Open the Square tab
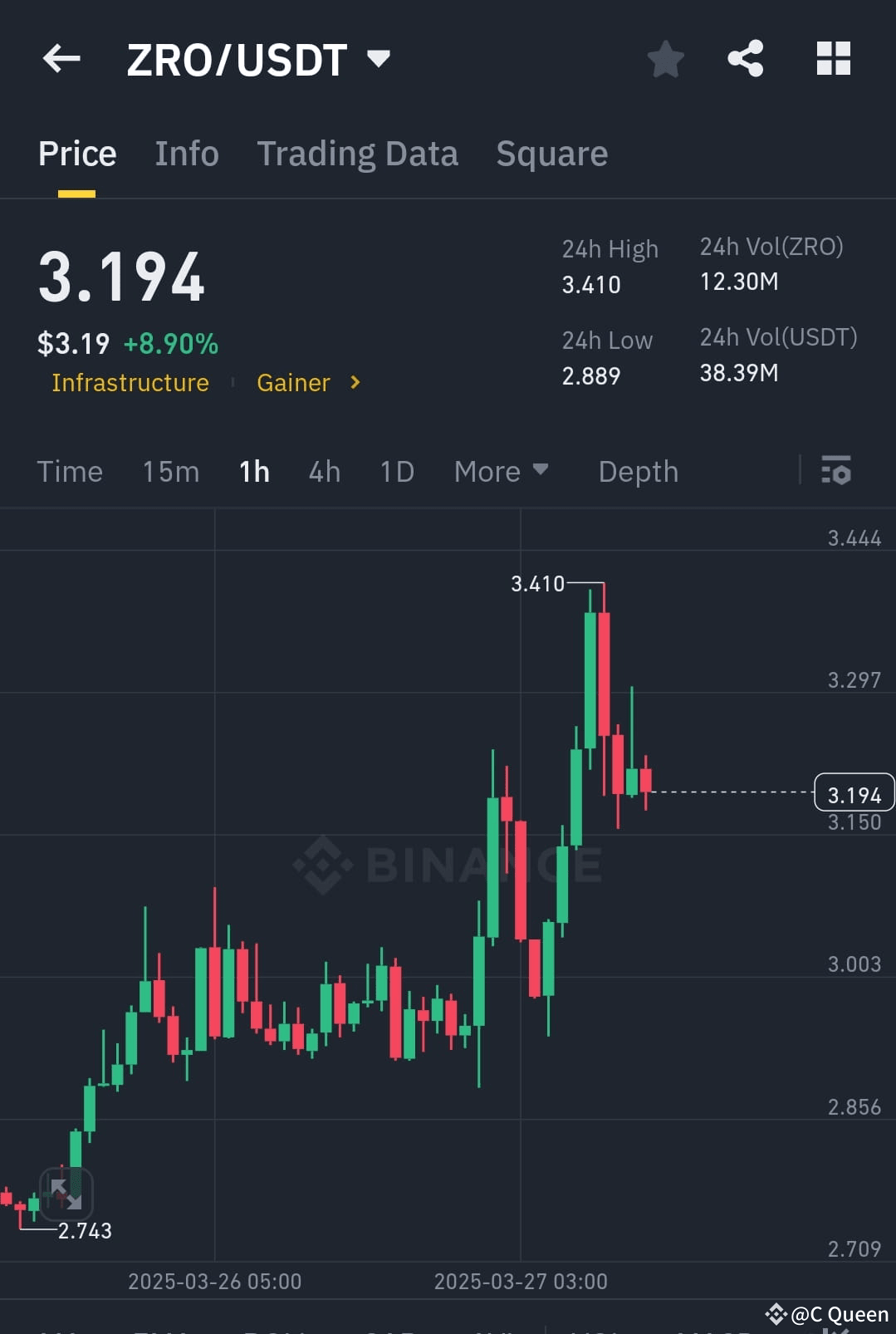 (x=551, y=154)
